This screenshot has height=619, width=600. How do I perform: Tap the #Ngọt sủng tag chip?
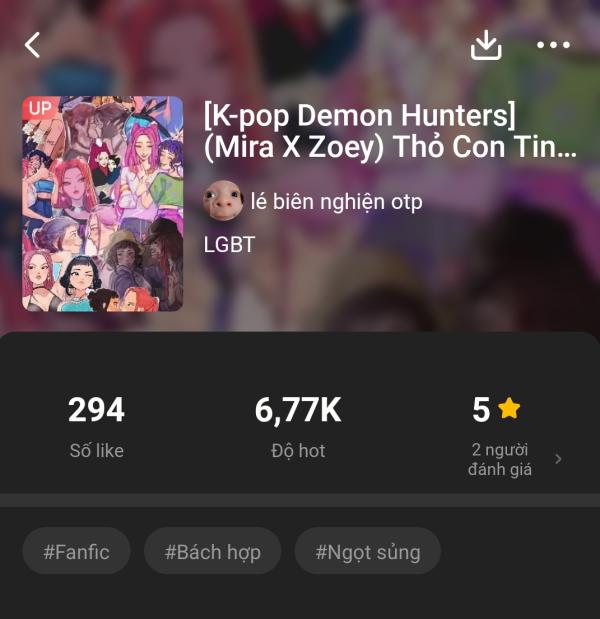click(x=367, y=551)
